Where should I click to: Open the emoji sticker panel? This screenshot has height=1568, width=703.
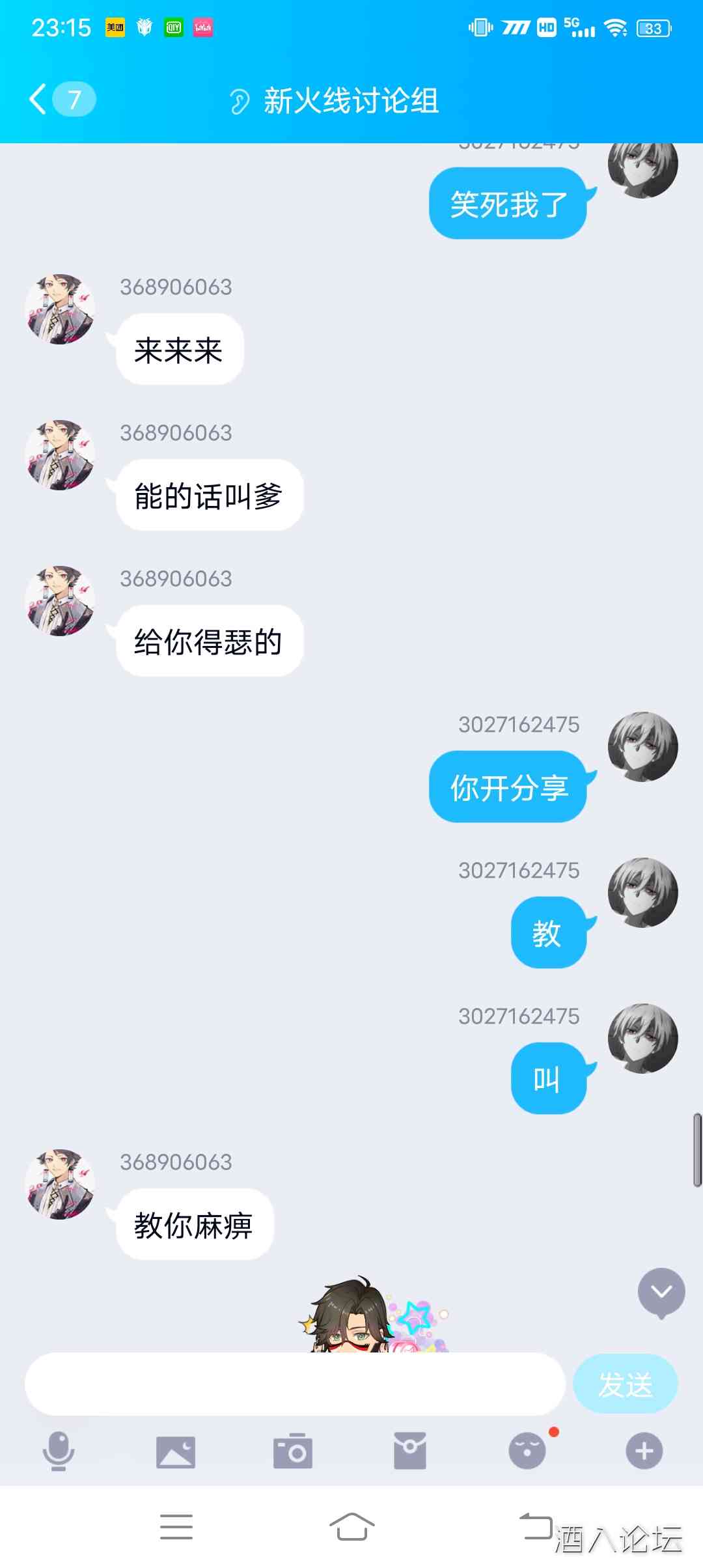(527, 1451)
